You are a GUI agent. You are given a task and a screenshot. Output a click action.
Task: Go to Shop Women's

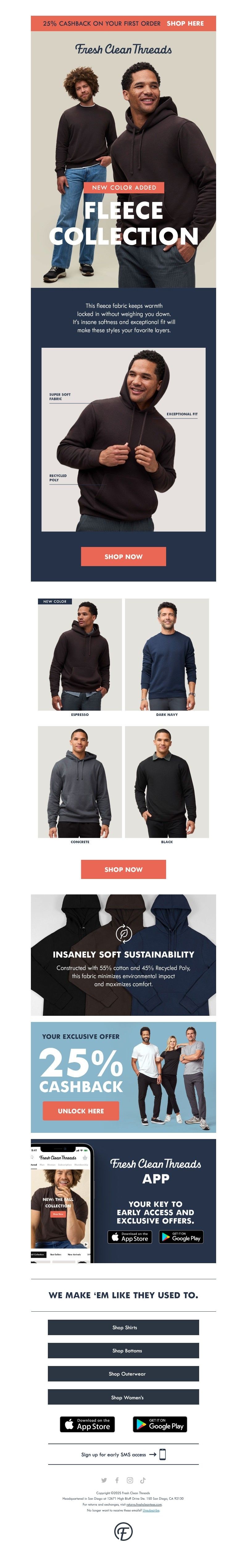pos(124,1398)
